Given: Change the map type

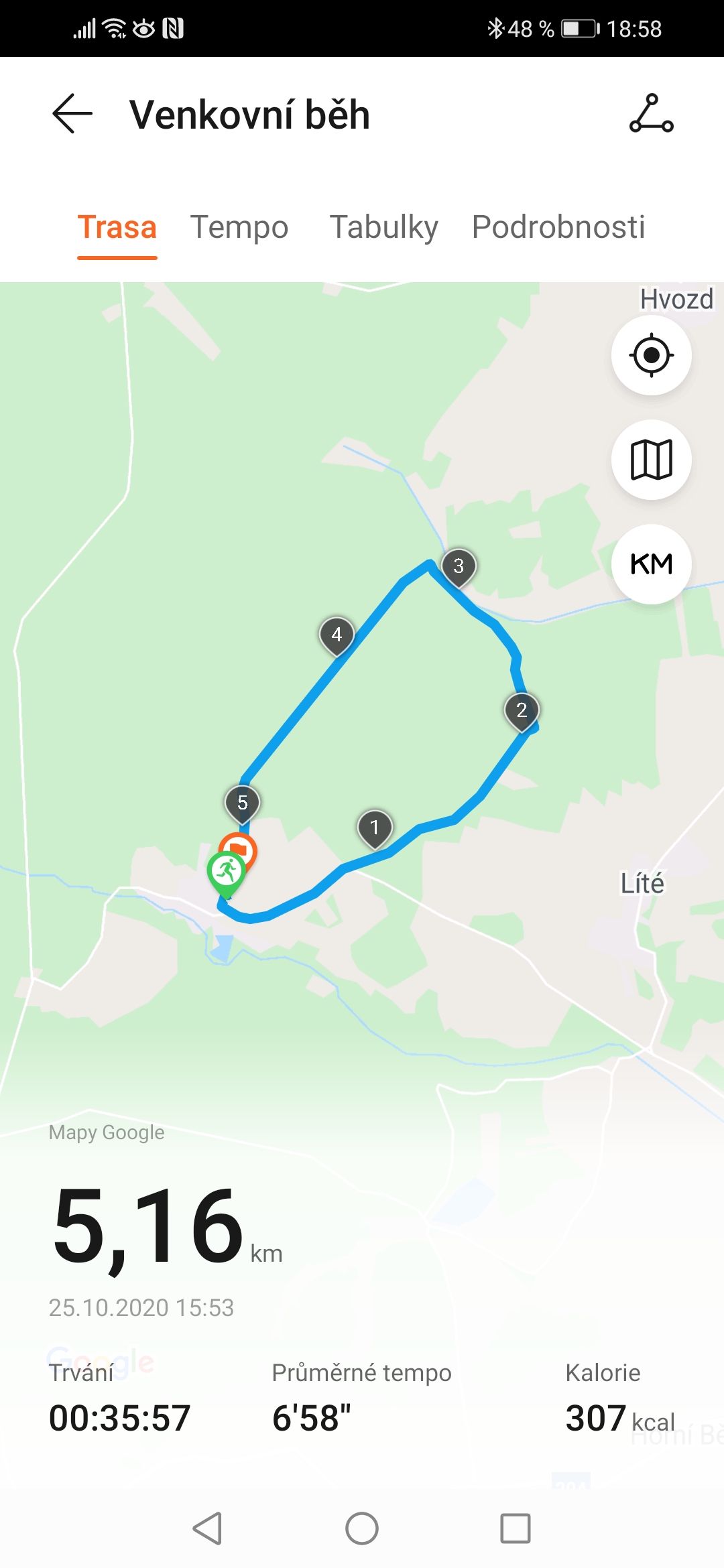Looking at the screenshot, I should [652, 460].
